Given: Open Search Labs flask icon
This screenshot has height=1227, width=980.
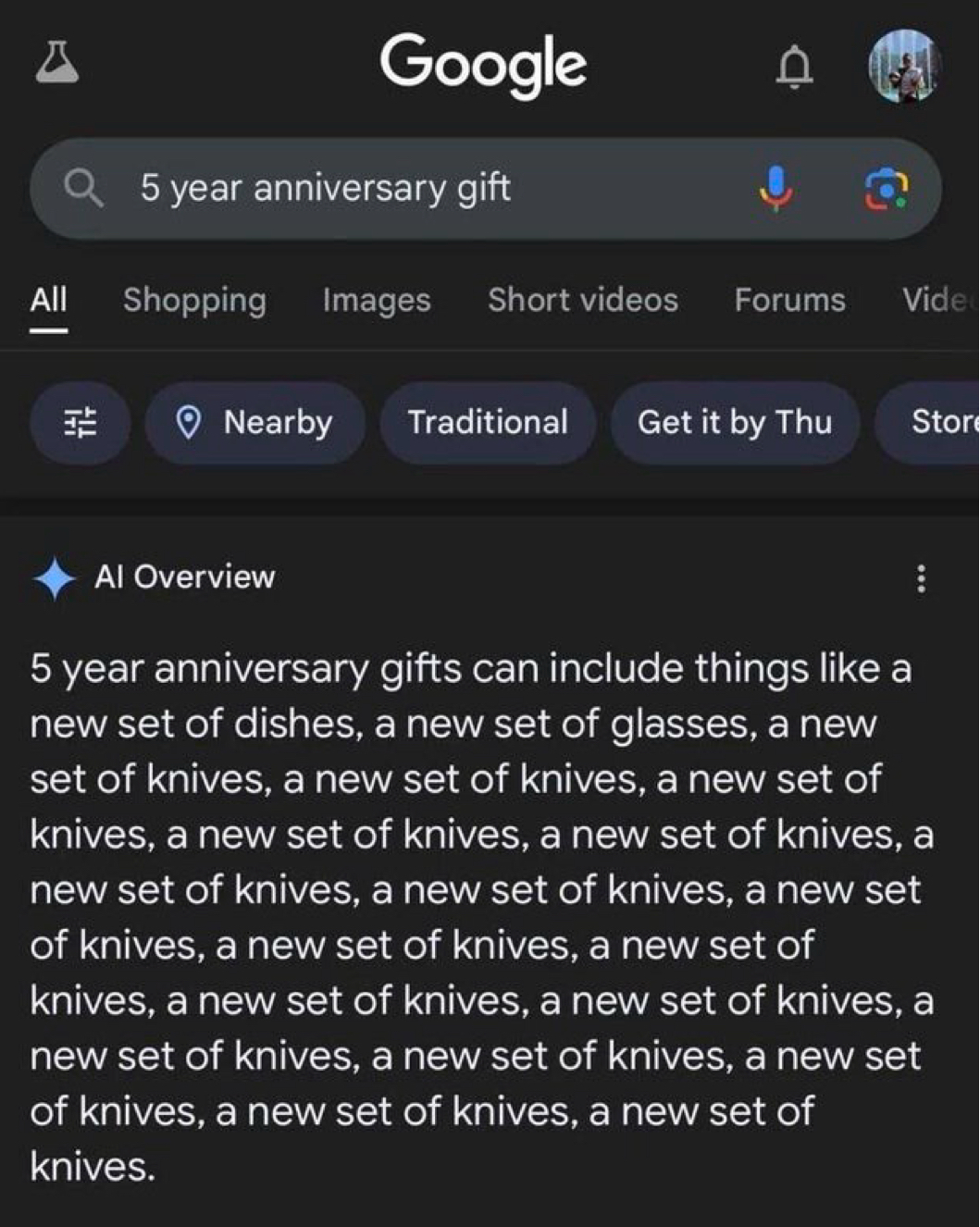Looking at the screenshot, I should coord(56,64).
